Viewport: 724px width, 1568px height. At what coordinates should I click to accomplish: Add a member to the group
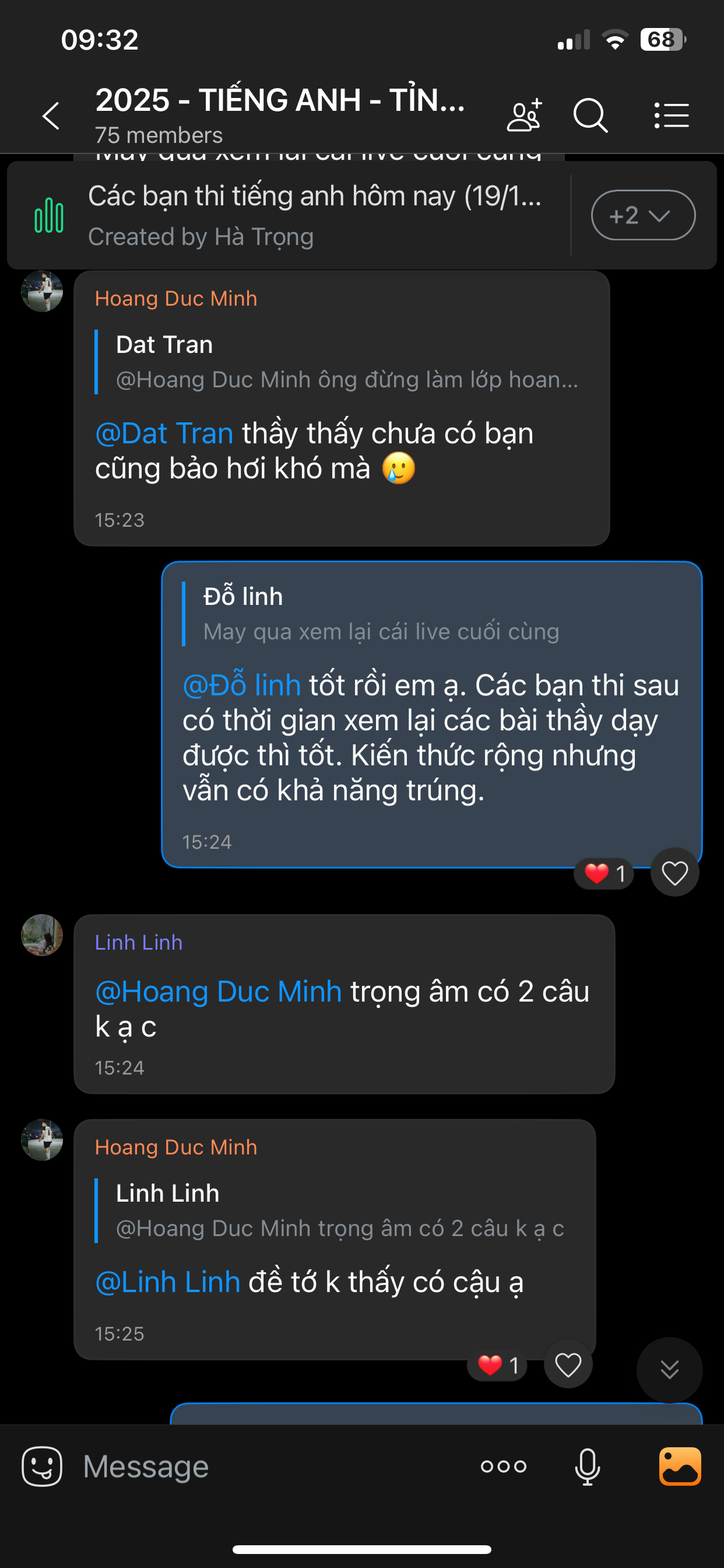525,115
